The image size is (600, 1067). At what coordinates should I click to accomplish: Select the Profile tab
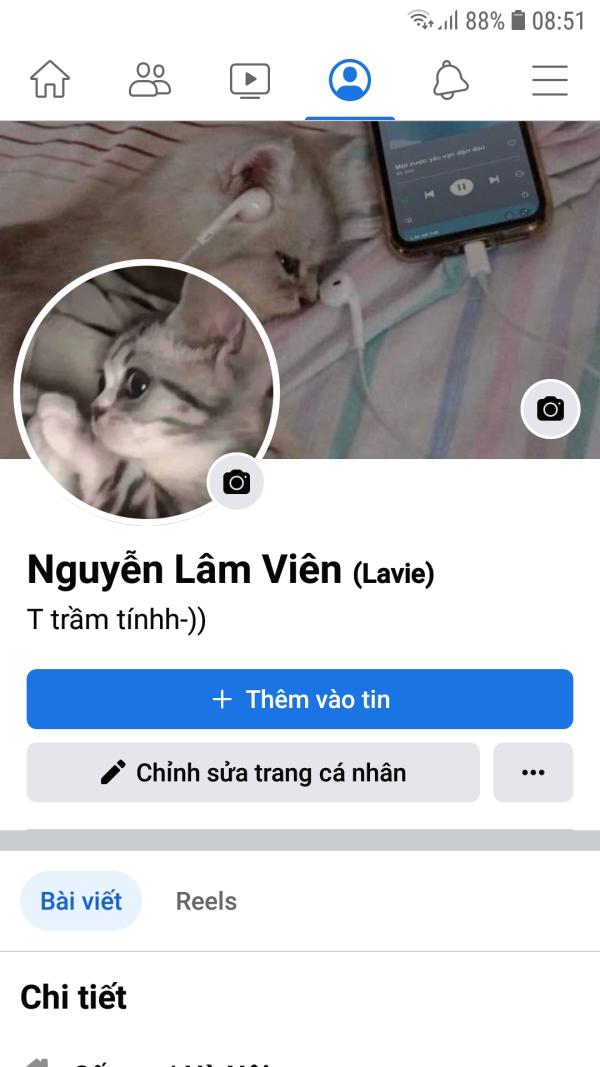tap(350, 80)
